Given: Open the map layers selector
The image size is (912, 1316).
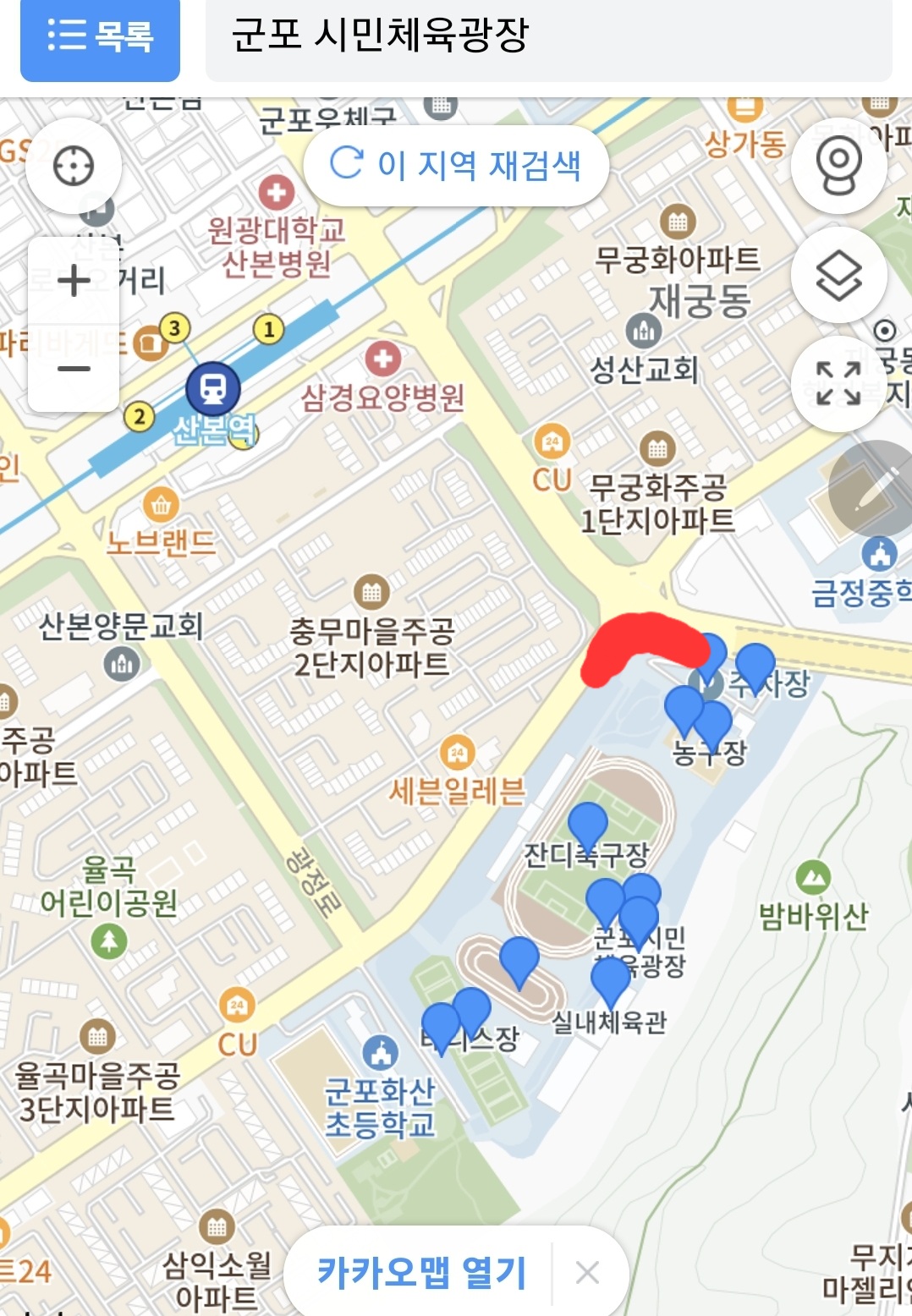Looking at the screenshot, I should click(838, 275).
